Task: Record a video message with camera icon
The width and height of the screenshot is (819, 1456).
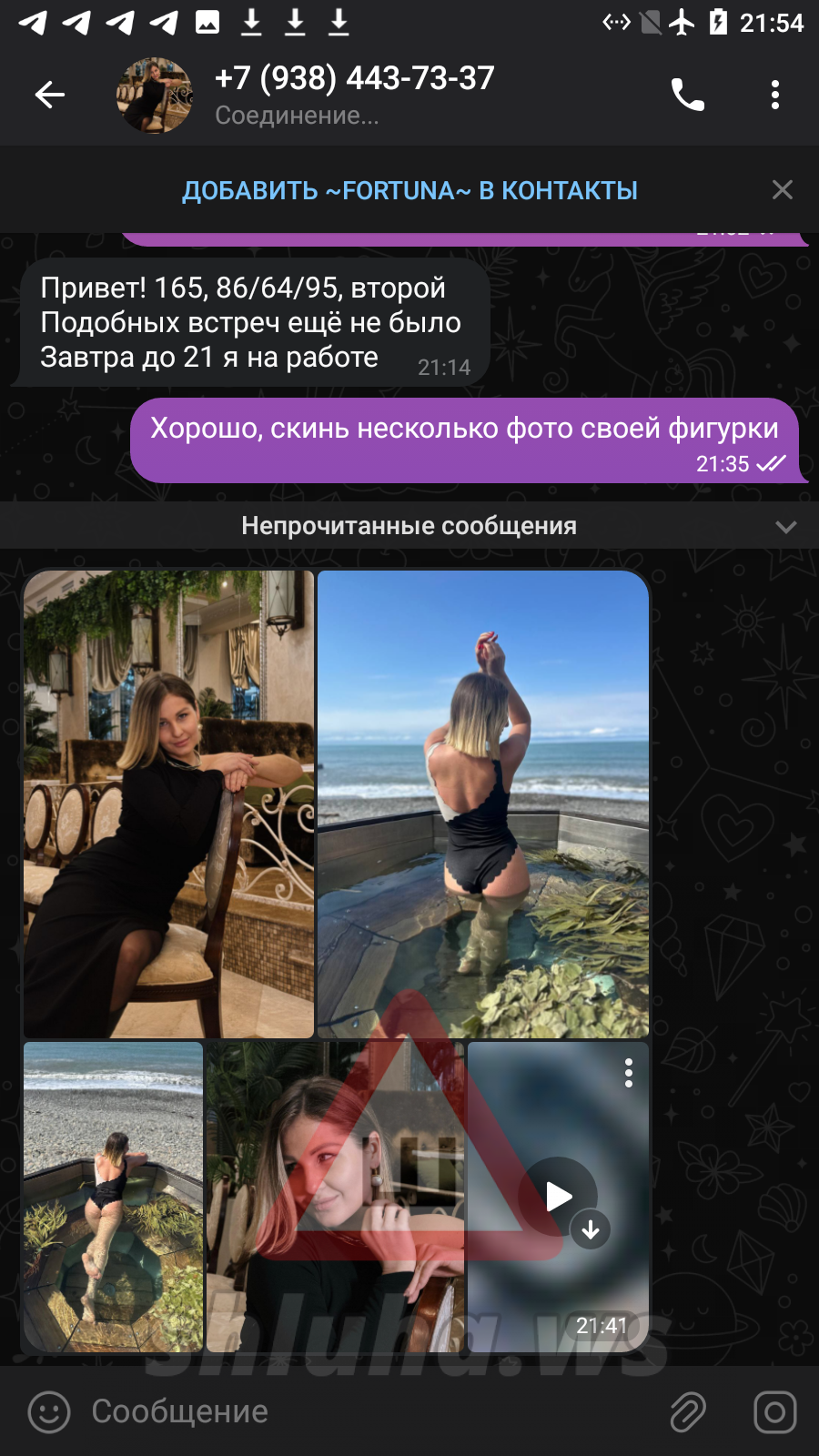Action: [x=774, y=1412]
